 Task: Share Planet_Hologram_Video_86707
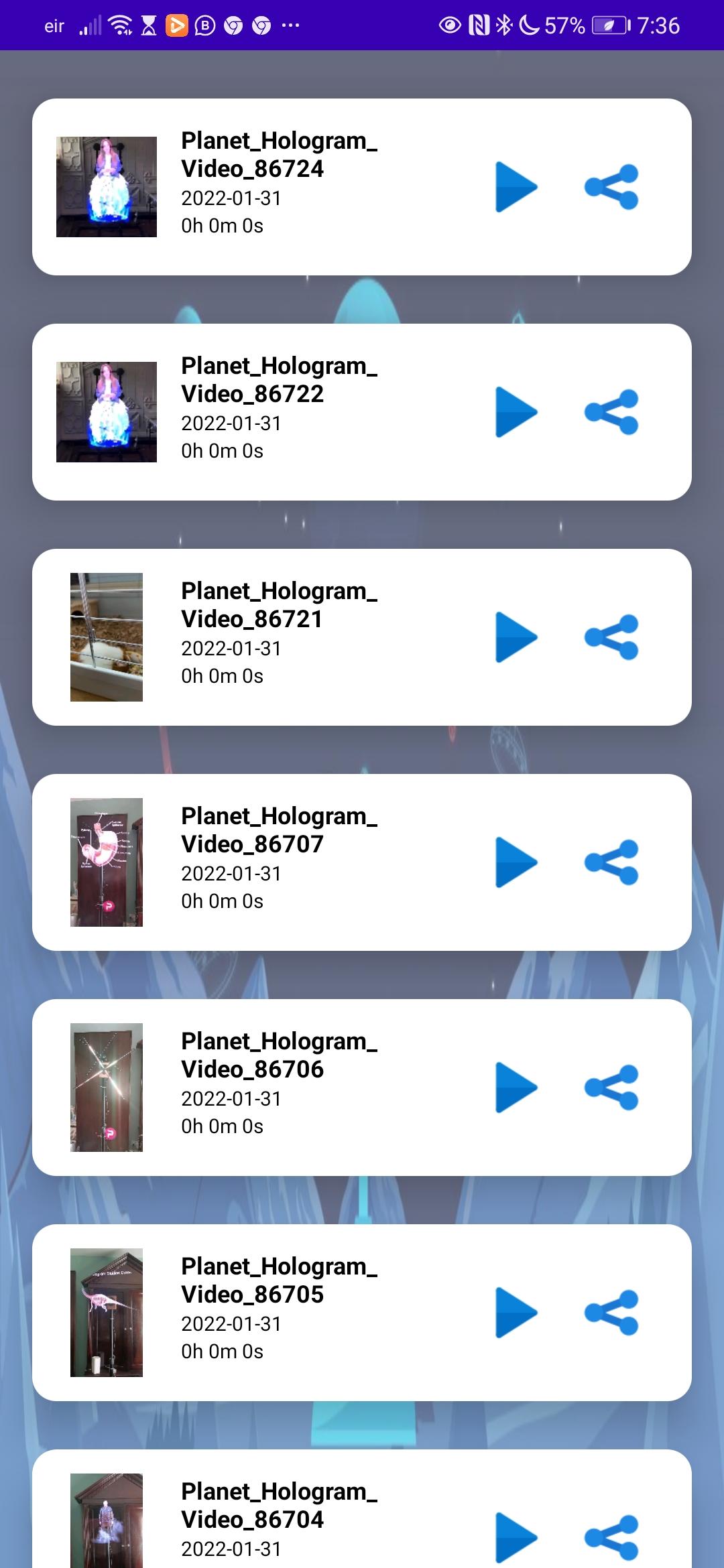pyautogui.click(x=611, y=862)
